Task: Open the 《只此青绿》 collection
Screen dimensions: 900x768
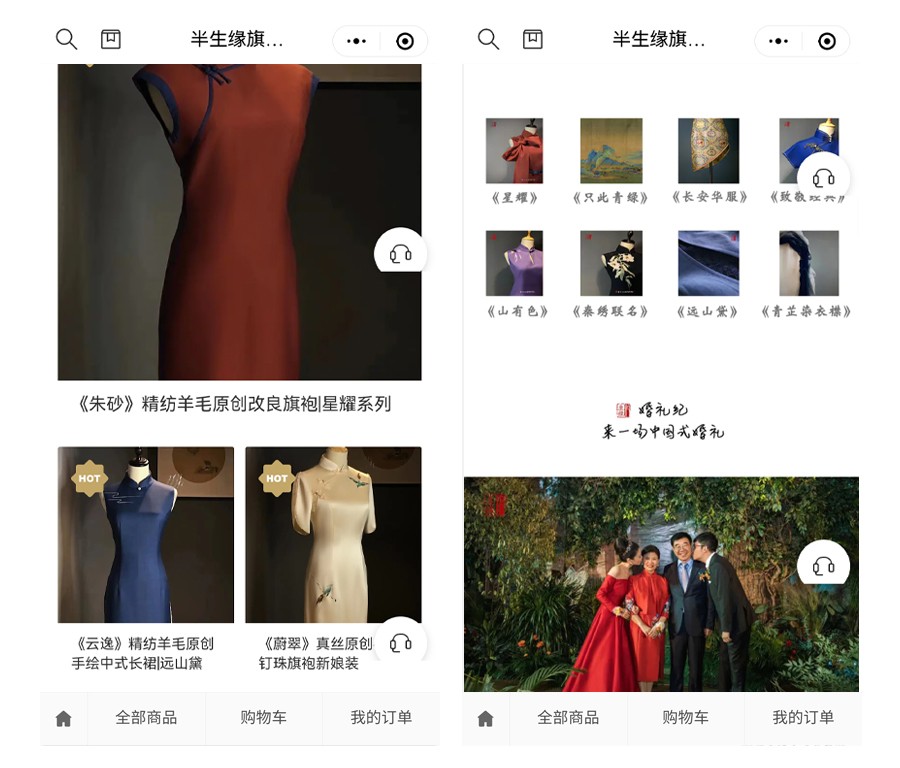Action: click(x=610, y=152)
